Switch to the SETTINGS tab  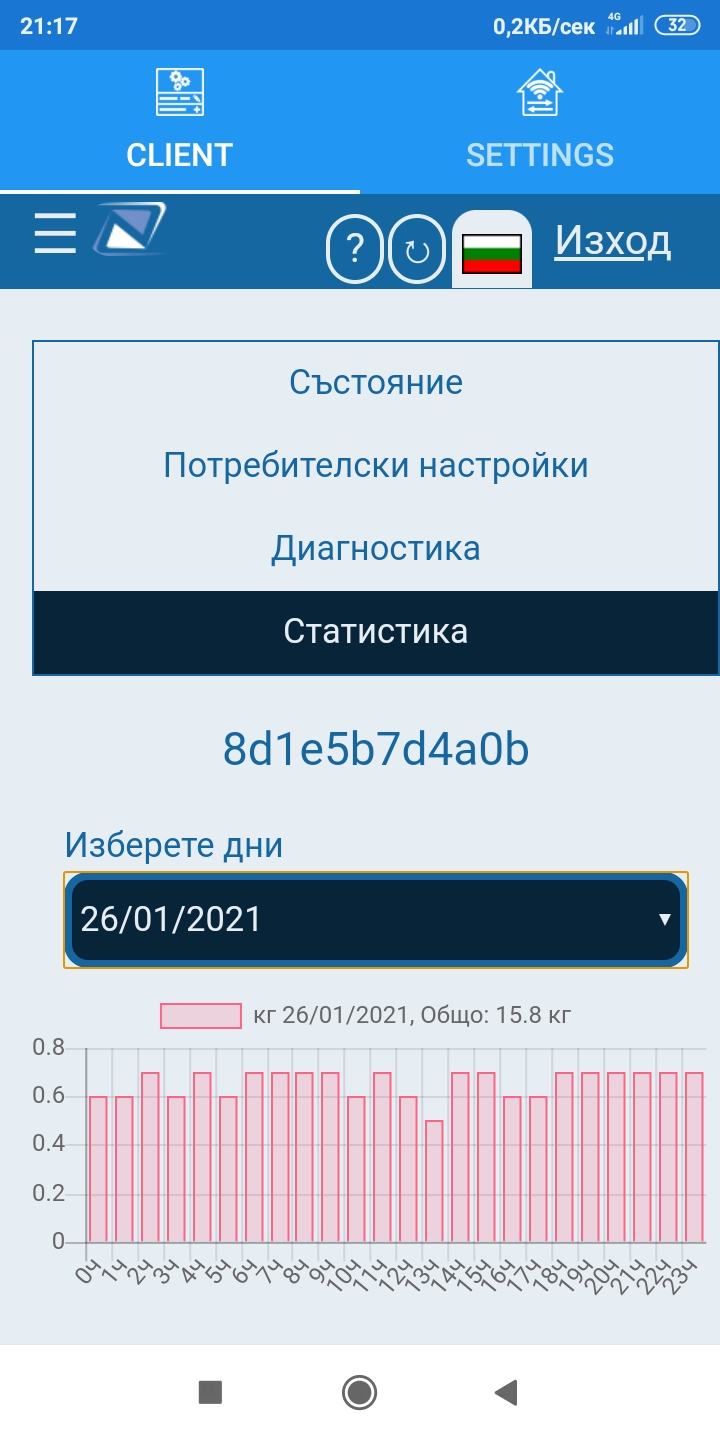(x=540, y=122)
